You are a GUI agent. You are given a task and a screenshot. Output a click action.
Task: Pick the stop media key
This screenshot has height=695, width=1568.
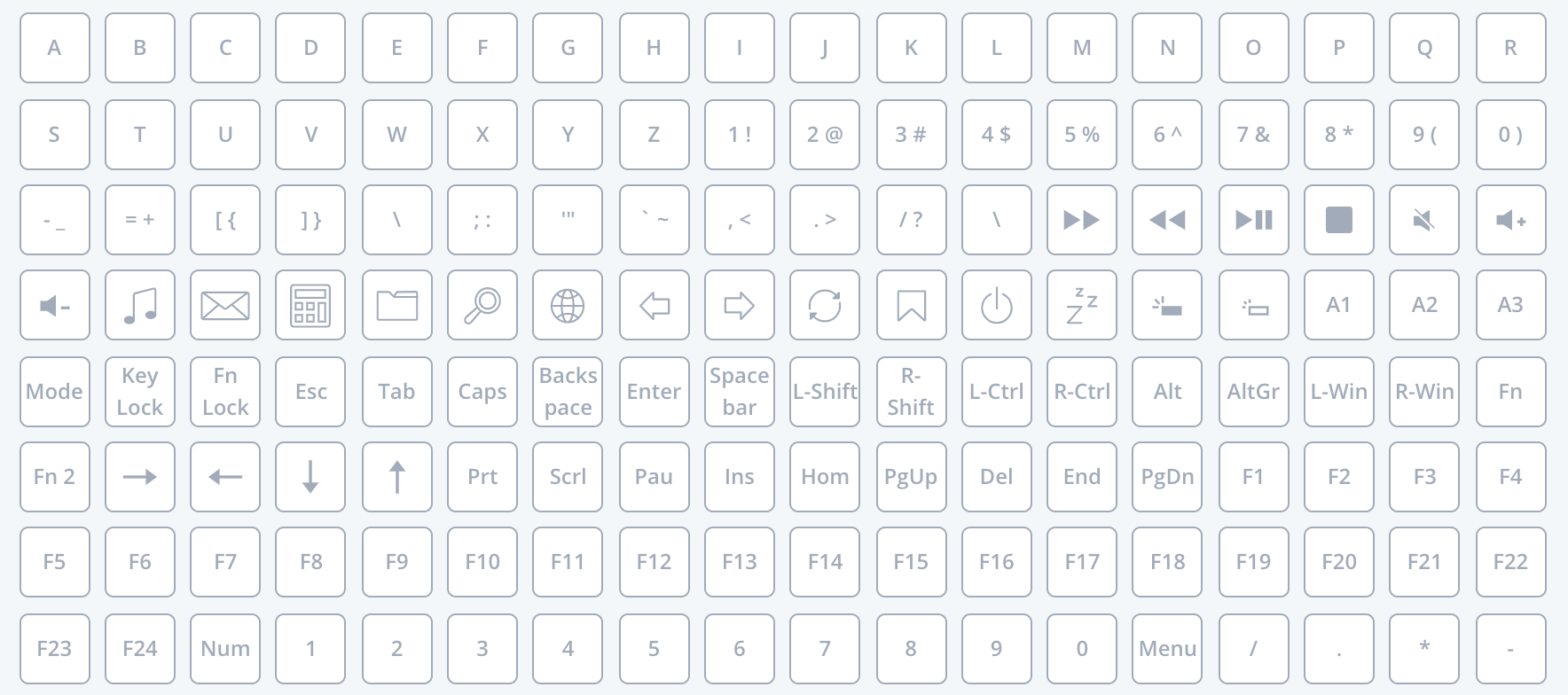(1338, 220)
